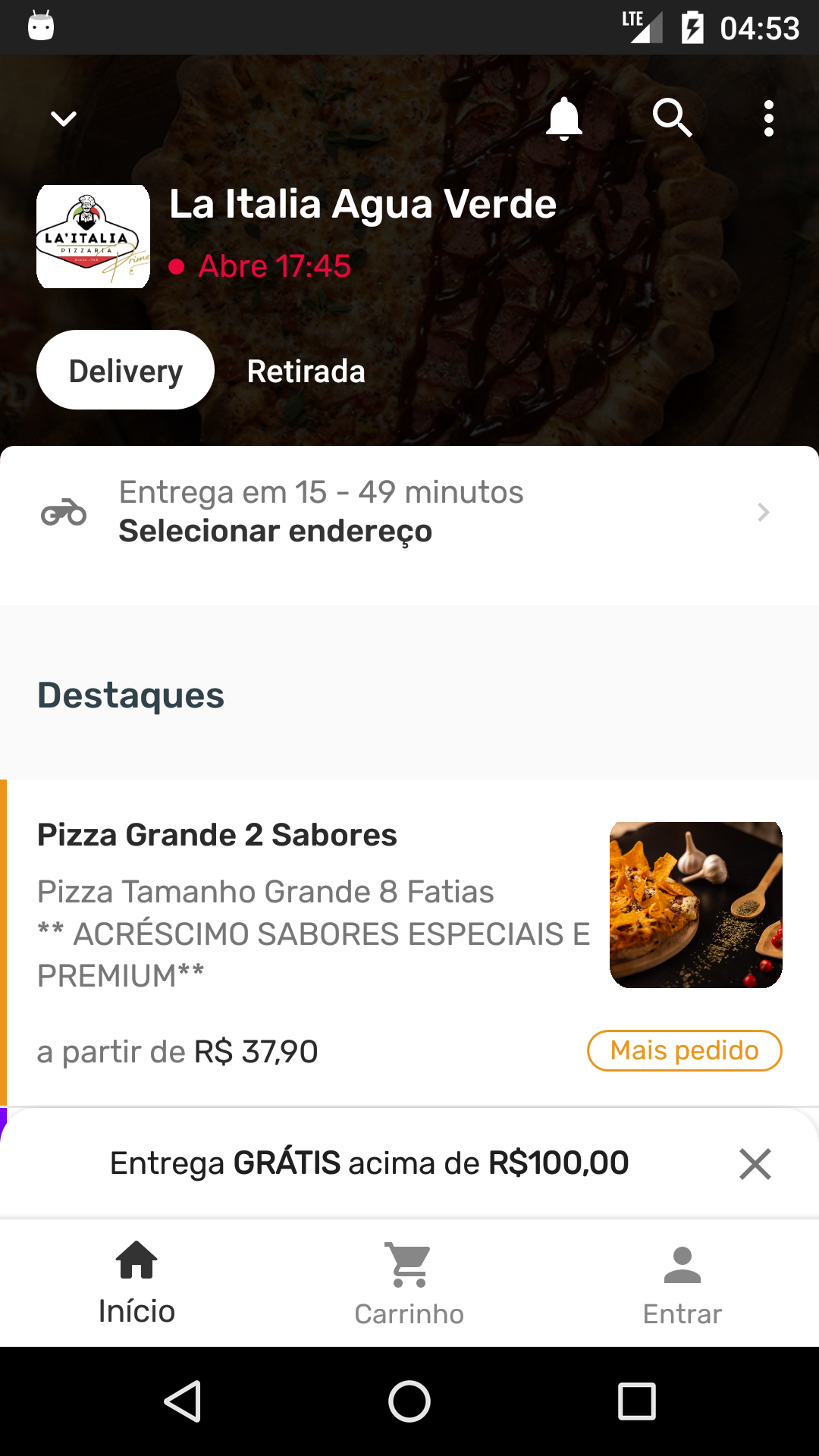Collapse the restaurant header with the down chevron
This screenshot has width=819, height=1456.
pos(64,119)
